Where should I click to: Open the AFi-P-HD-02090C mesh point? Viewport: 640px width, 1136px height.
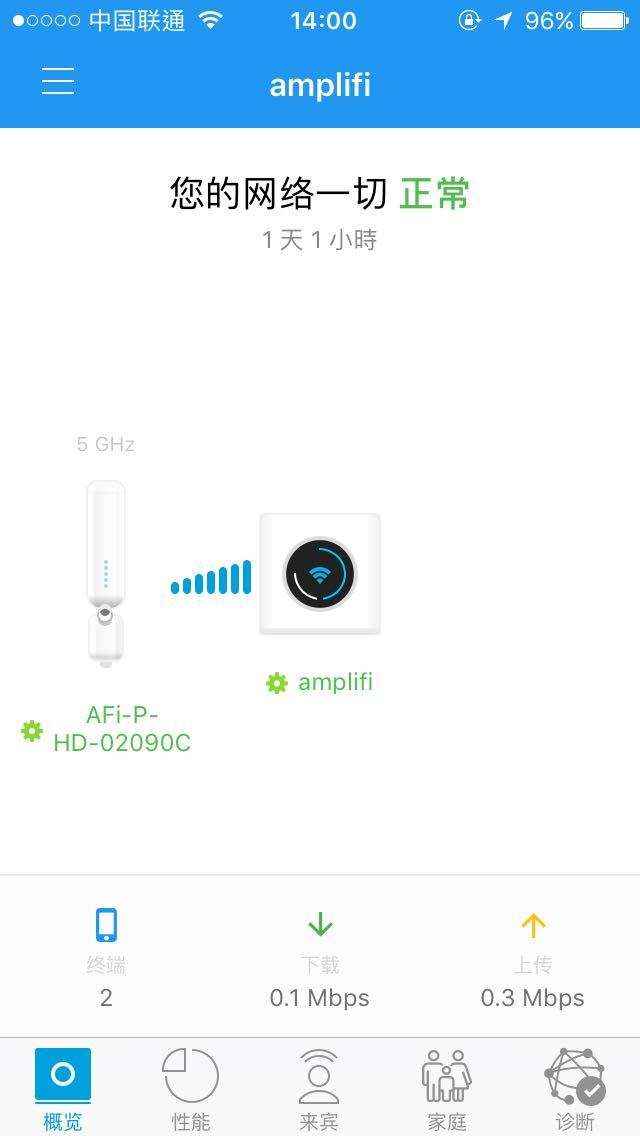pos(106,573)
